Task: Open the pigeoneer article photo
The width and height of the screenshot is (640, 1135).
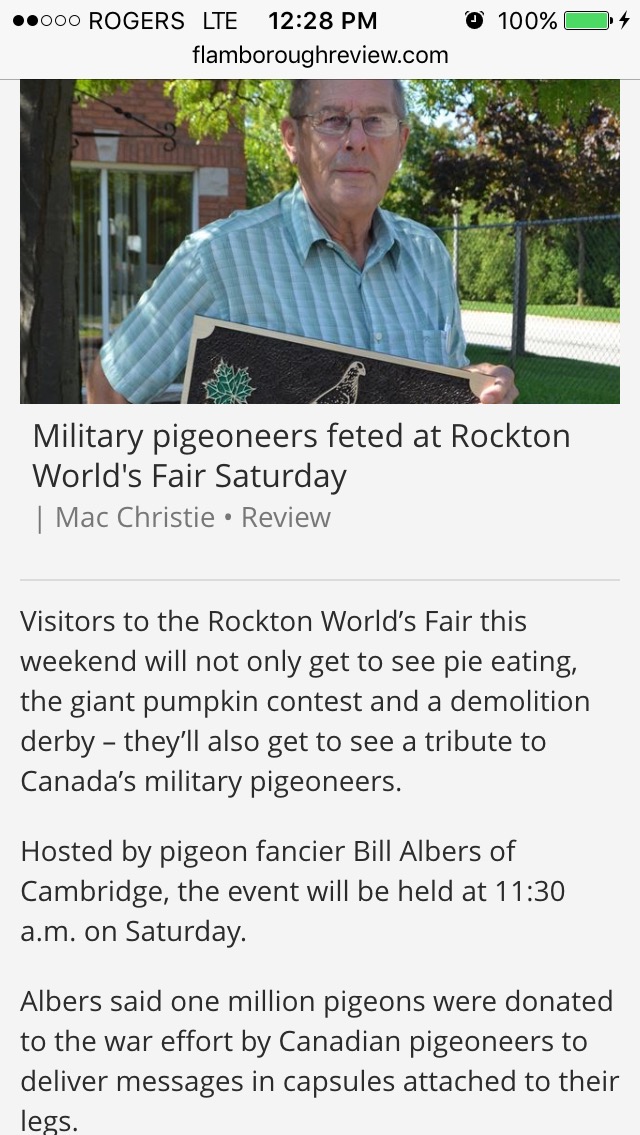Action: 320,240
